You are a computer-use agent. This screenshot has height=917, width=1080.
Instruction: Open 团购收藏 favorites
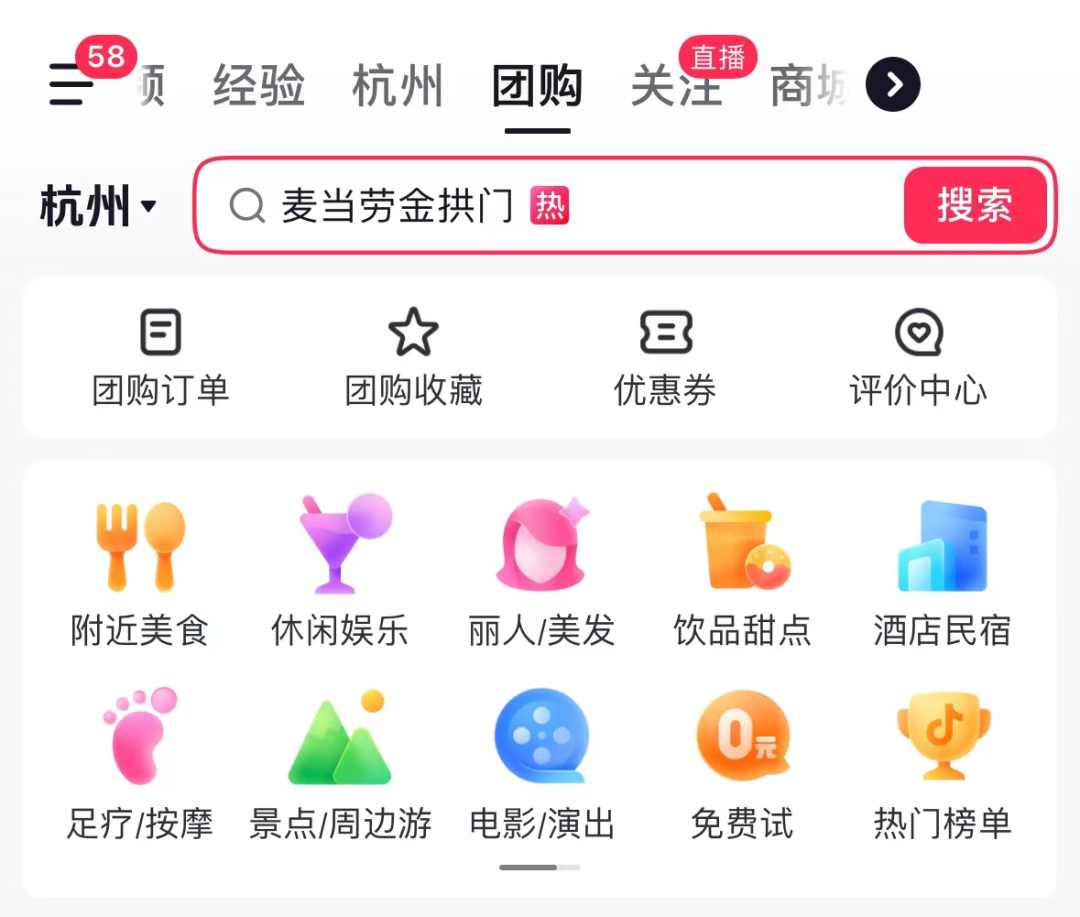(x=413, y=357)
